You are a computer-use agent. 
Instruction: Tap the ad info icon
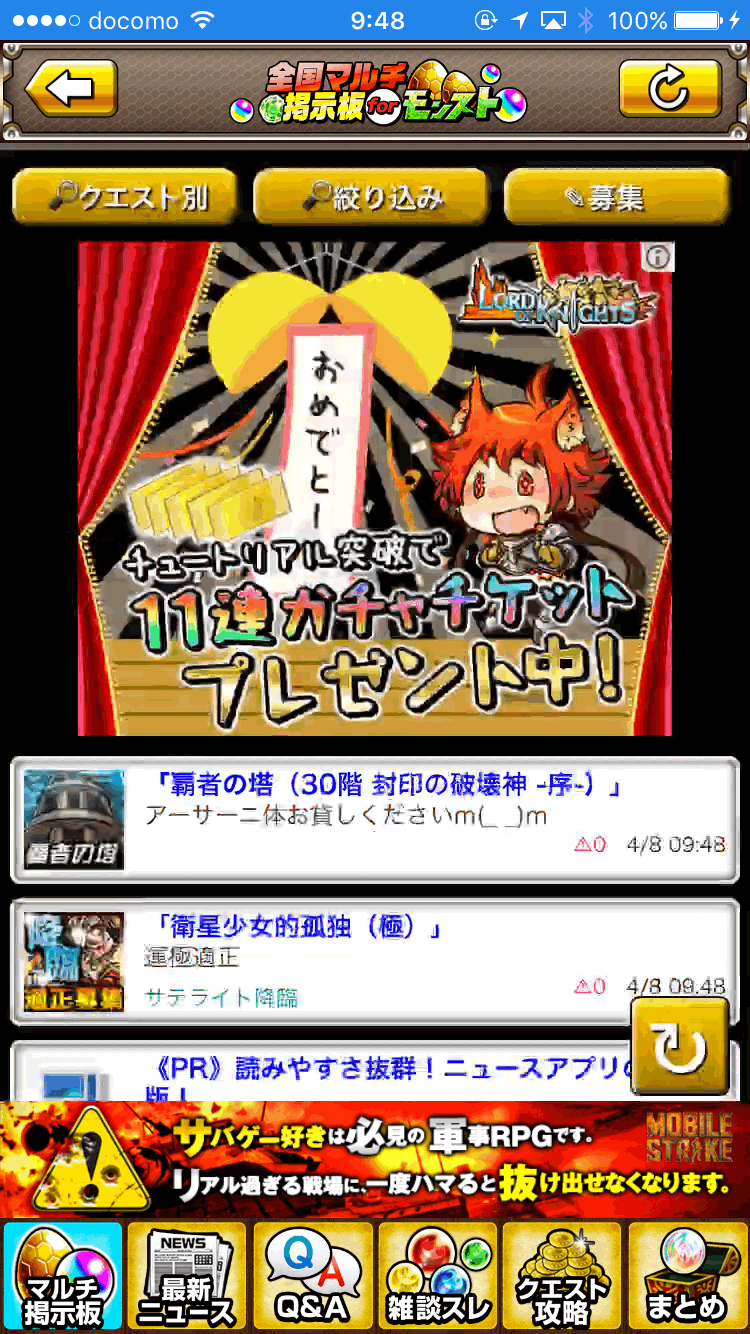pos(658,257)
